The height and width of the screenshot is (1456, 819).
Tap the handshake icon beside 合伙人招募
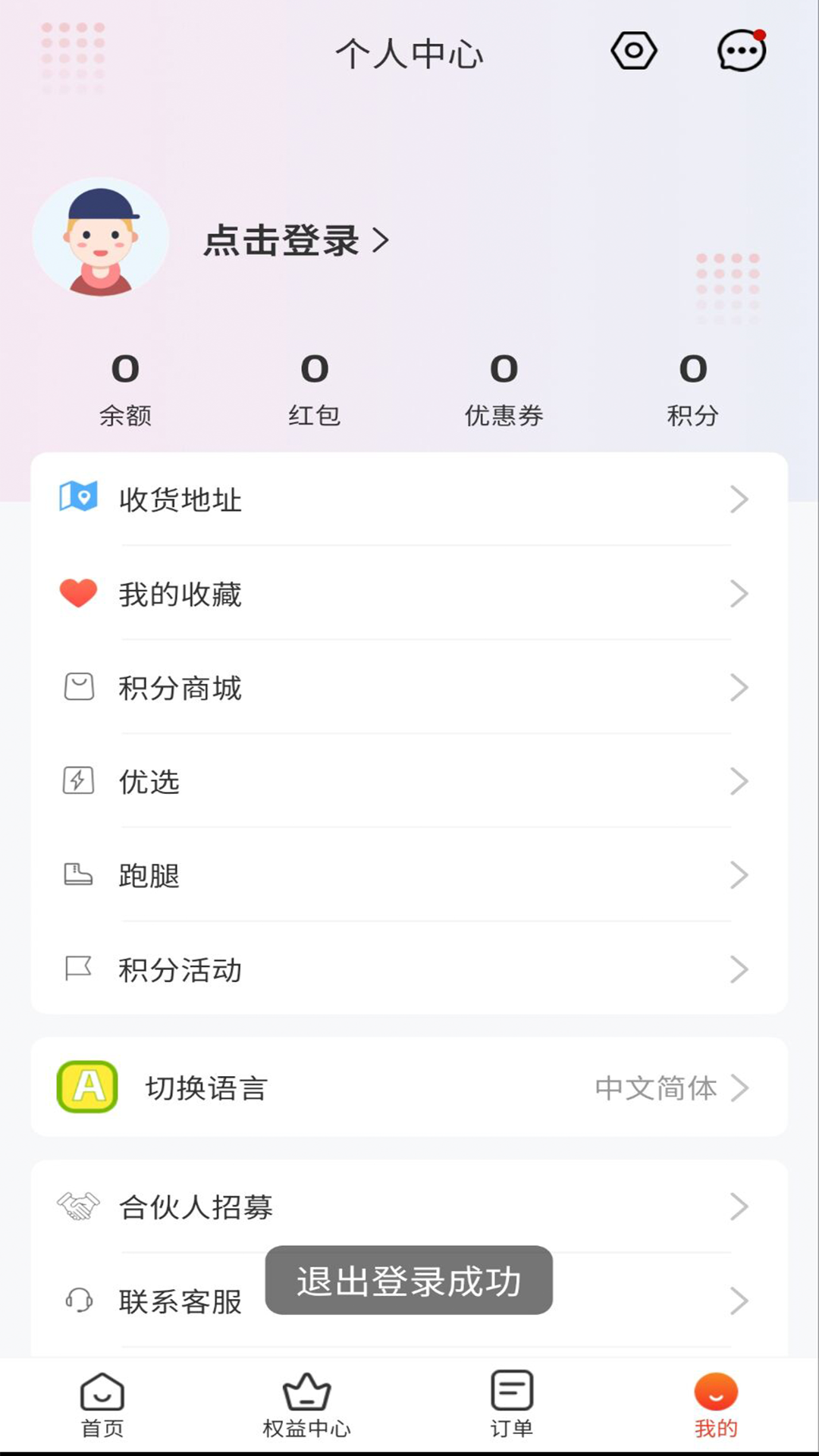tap(78, 1206)
